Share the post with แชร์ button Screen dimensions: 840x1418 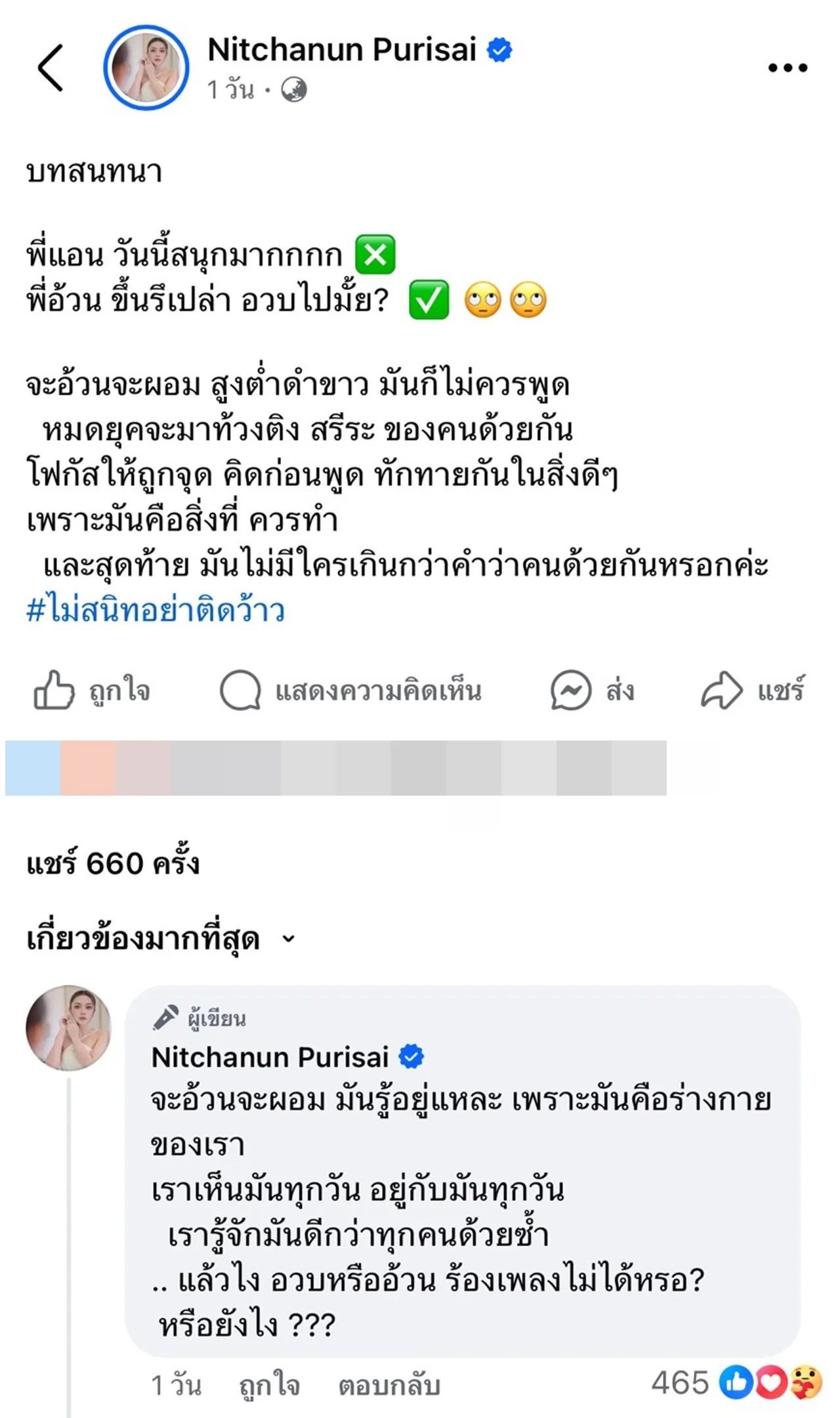tap(752, 691)
